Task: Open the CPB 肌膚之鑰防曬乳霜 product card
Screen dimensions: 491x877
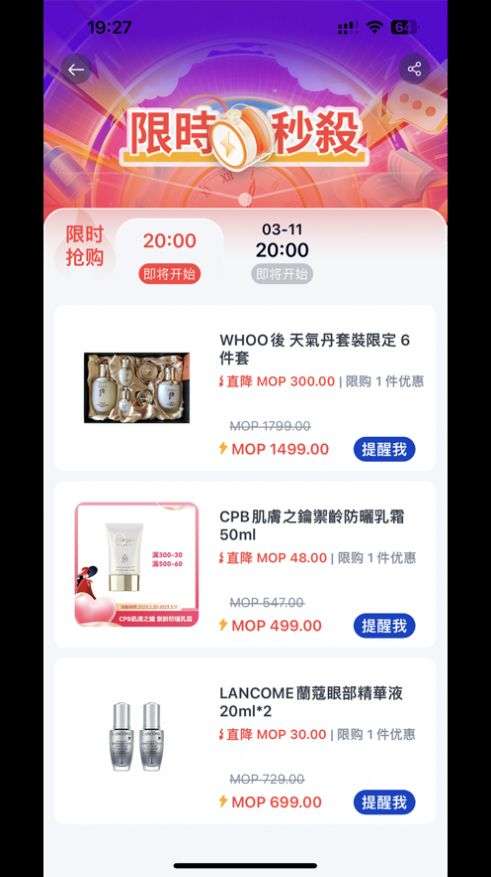Action: pos(245,565)
